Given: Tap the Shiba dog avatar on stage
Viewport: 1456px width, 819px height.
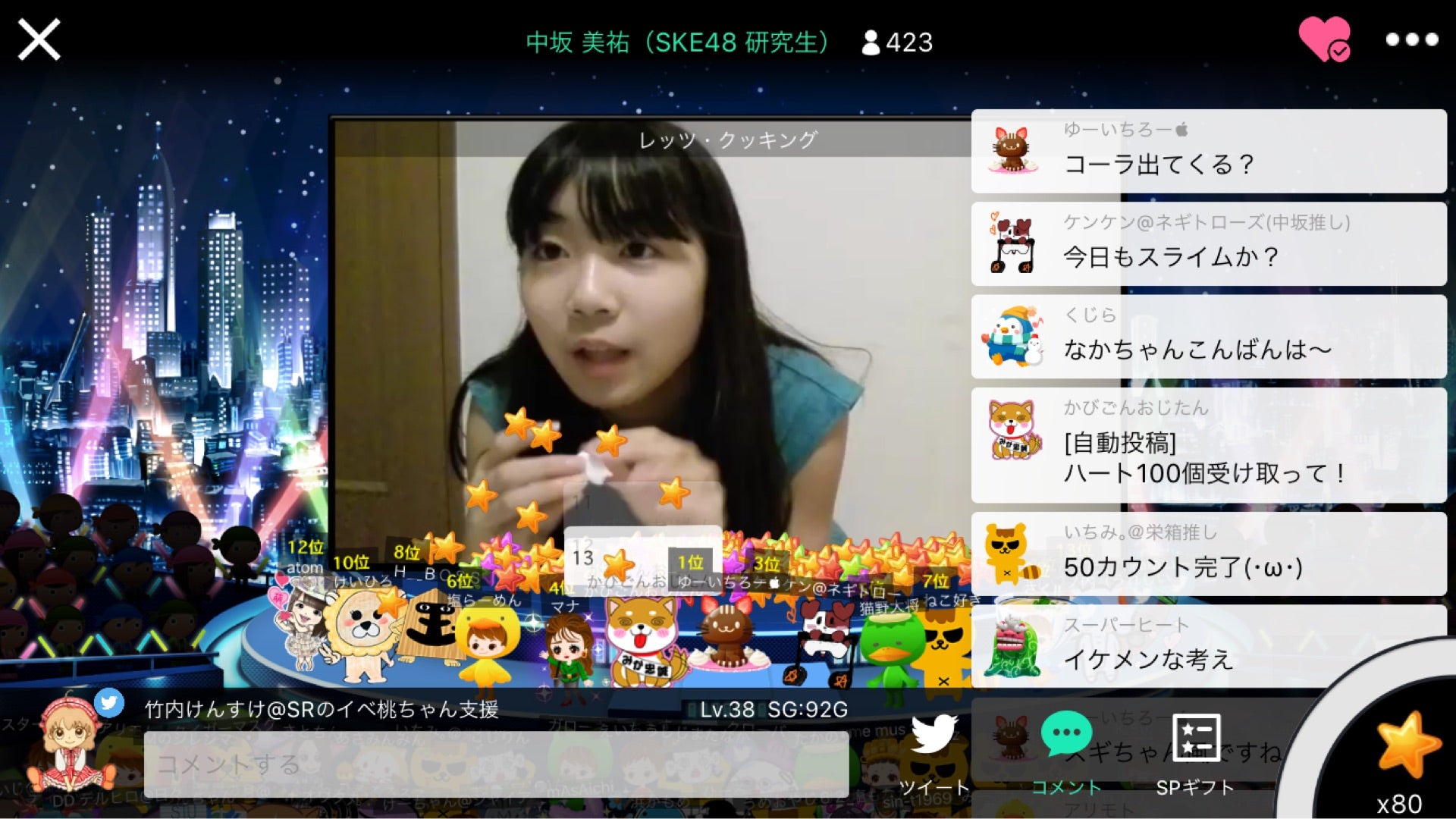Looking at the screenshot, I should click(x=642, y=637).
